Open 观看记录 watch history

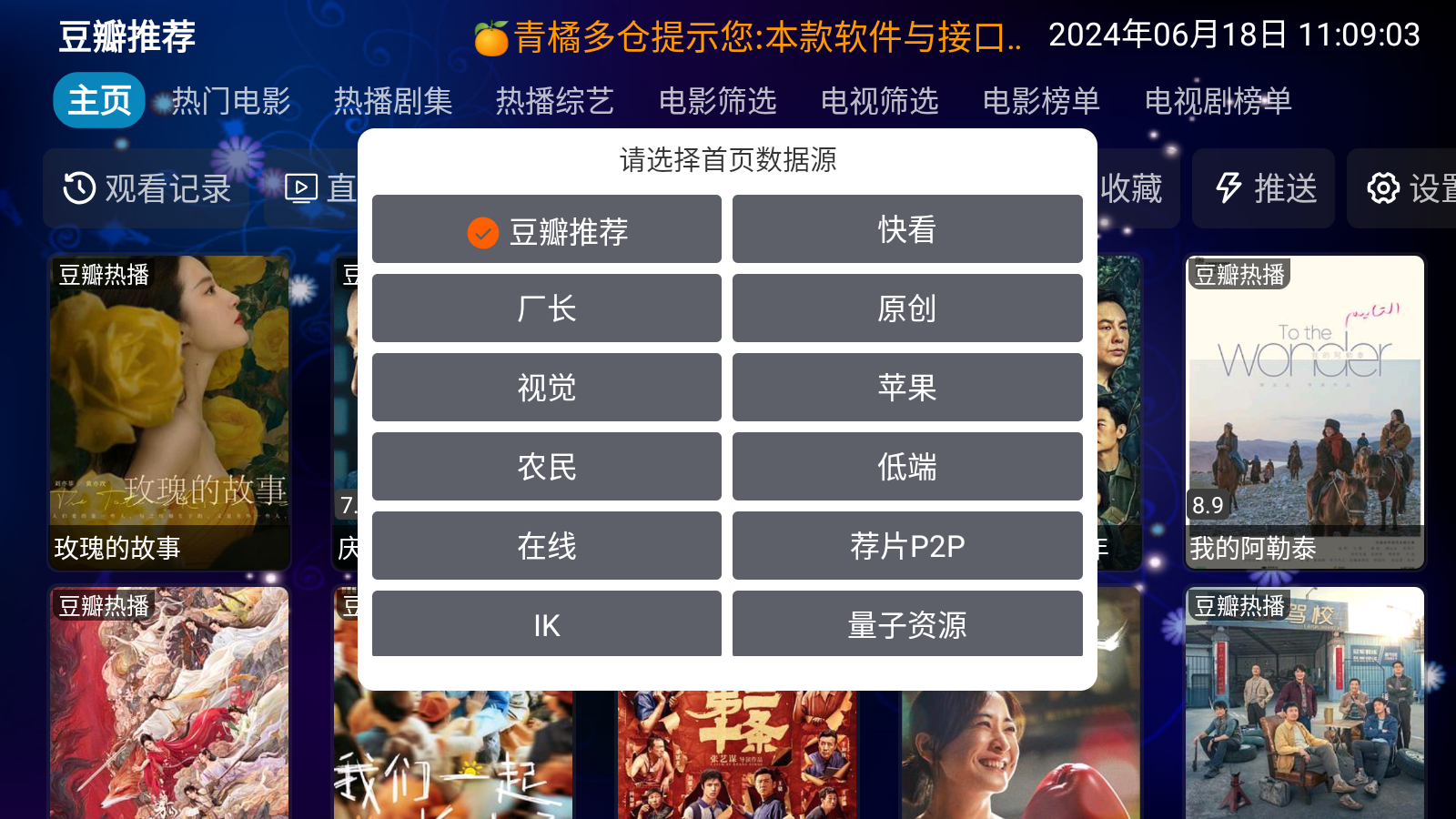(147, 189)
